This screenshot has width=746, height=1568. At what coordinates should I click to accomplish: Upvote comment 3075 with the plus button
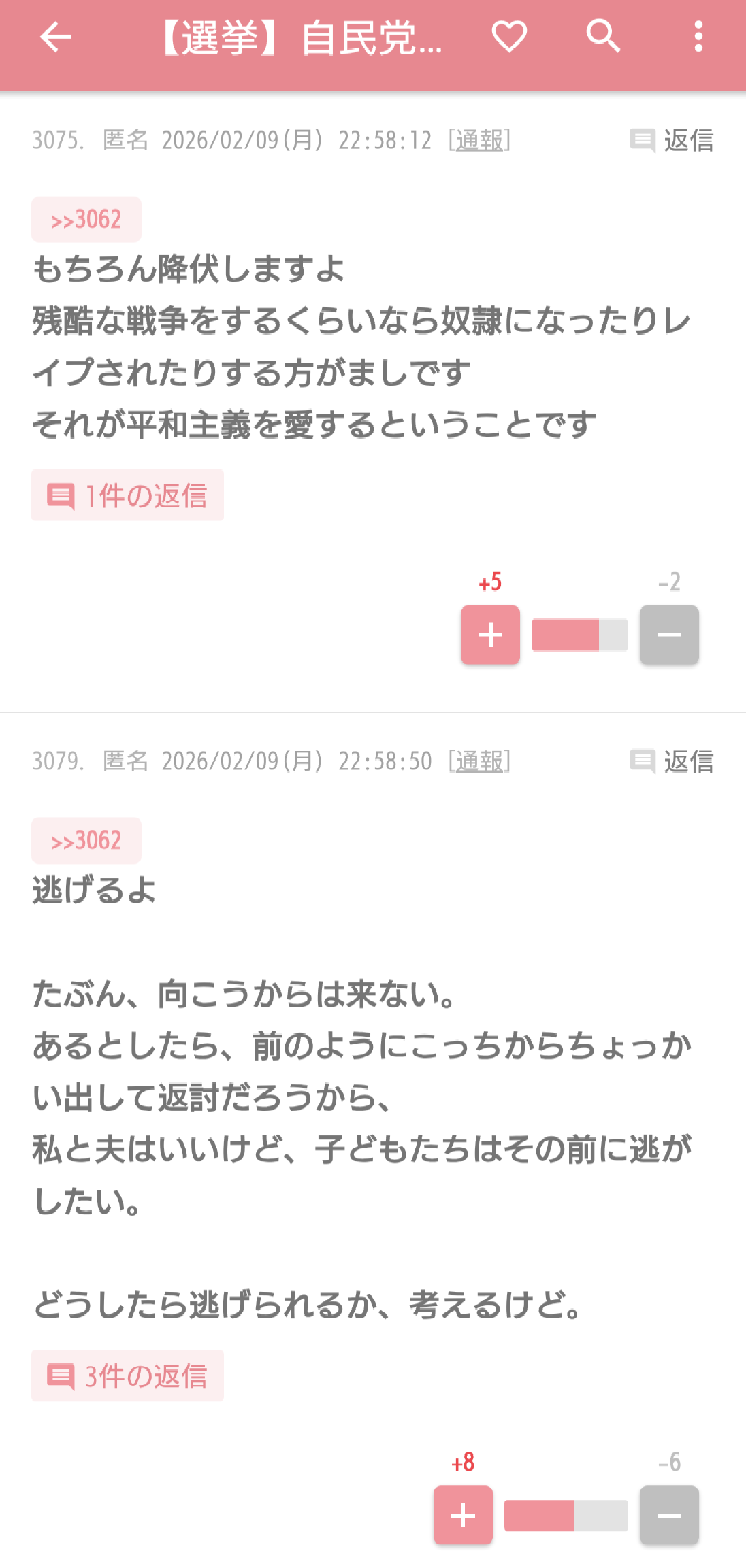pyautogui.click(x=489, y=635)
